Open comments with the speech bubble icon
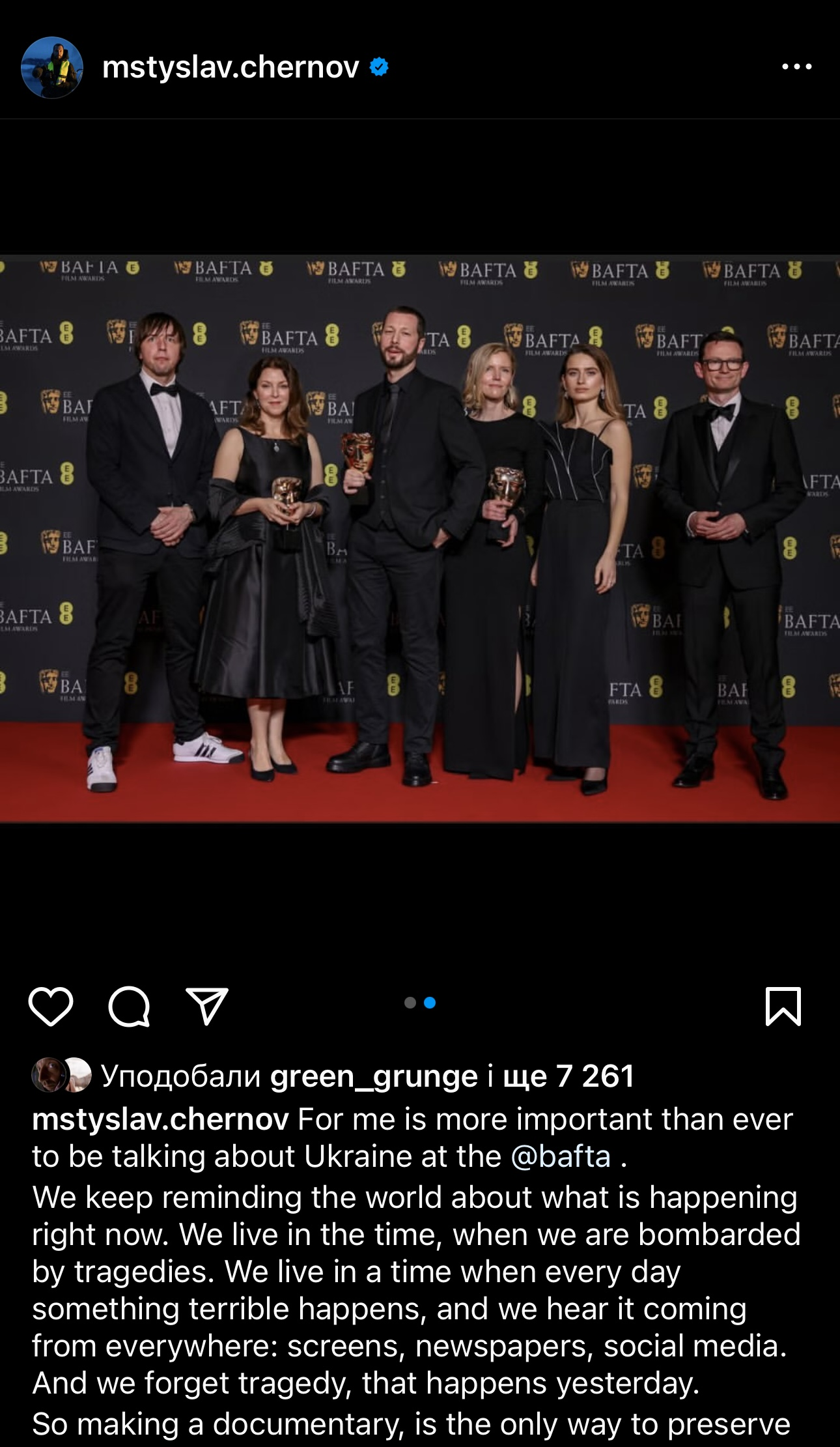This screenshot has height=1447, width=840. (x=129, y=1007)
